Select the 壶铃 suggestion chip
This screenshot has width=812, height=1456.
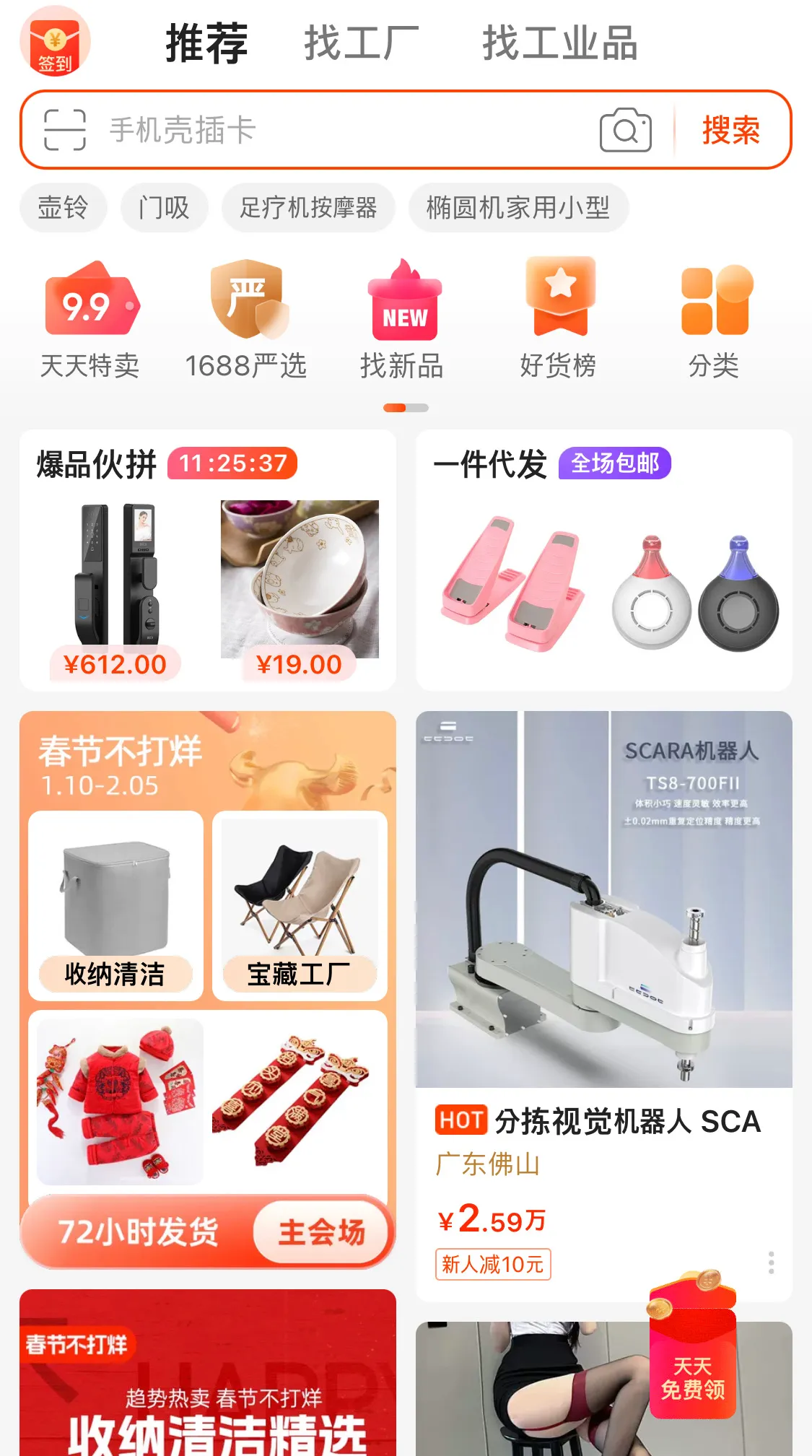(64, 208)
